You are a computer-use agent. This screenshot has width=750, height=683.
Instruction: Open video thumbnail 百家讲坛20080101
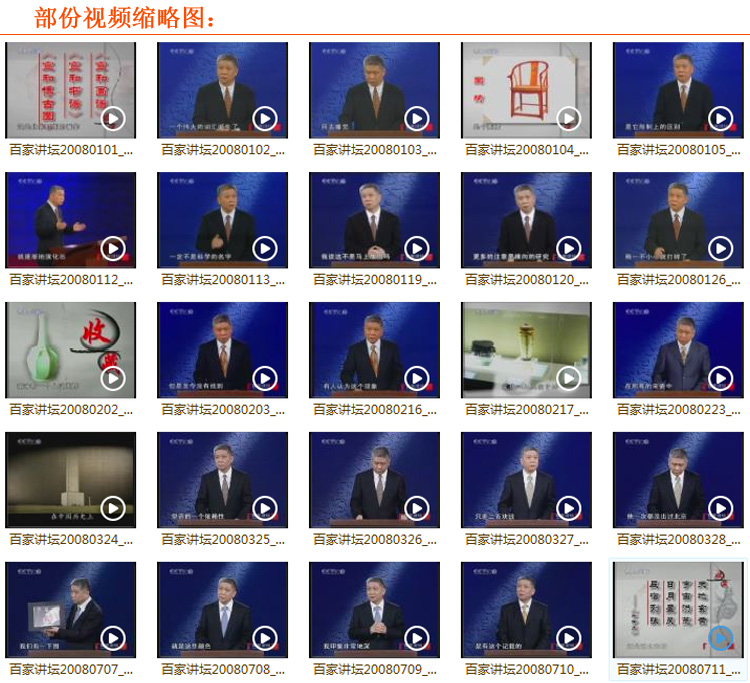[x=70, y=89]
